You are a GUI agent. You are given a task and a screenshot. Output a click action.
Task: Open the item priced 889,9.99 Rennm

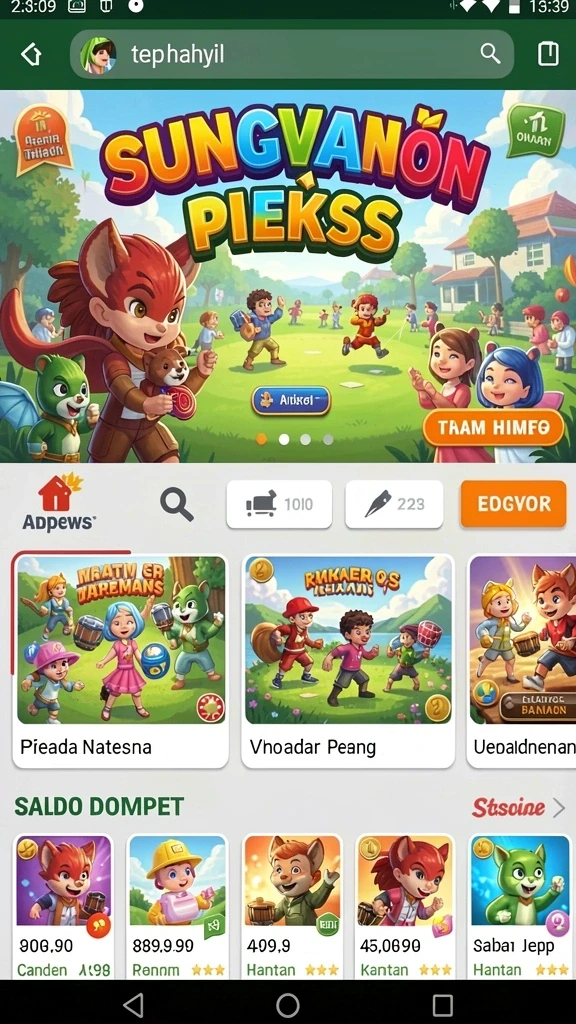point(177,906)
